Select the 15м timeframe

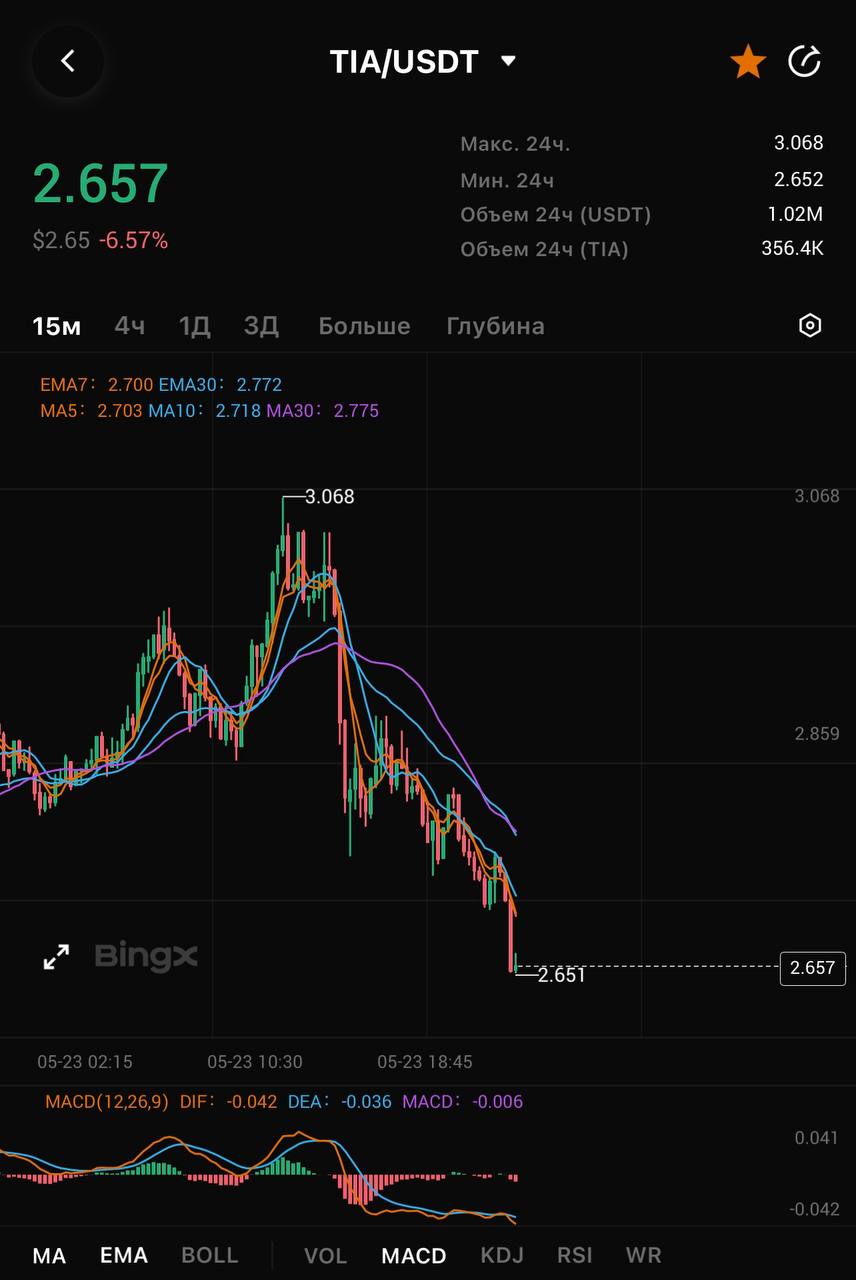[56, 326]
